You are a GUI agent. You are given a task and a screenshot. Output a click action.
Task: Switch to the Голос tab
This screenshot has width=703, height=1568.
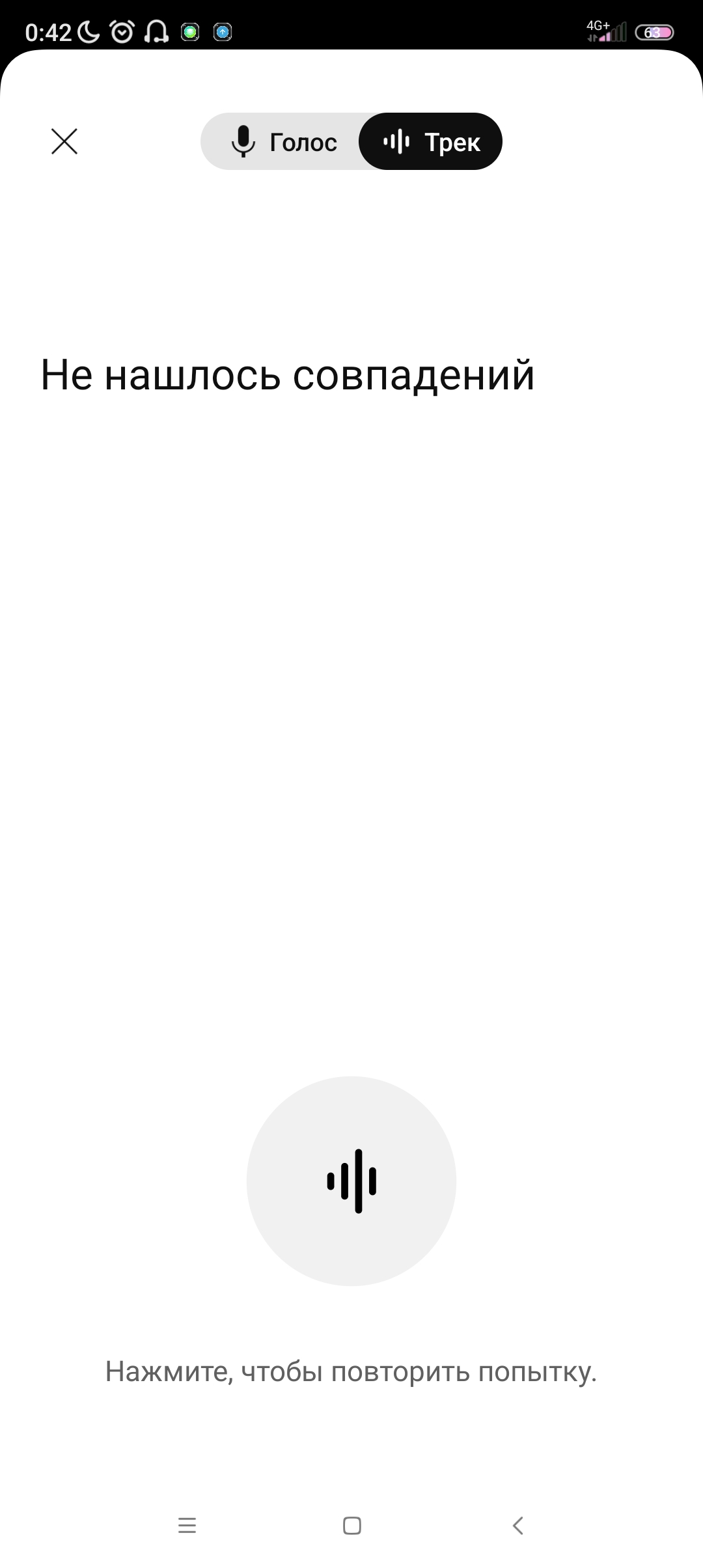[x=284, y=142]
